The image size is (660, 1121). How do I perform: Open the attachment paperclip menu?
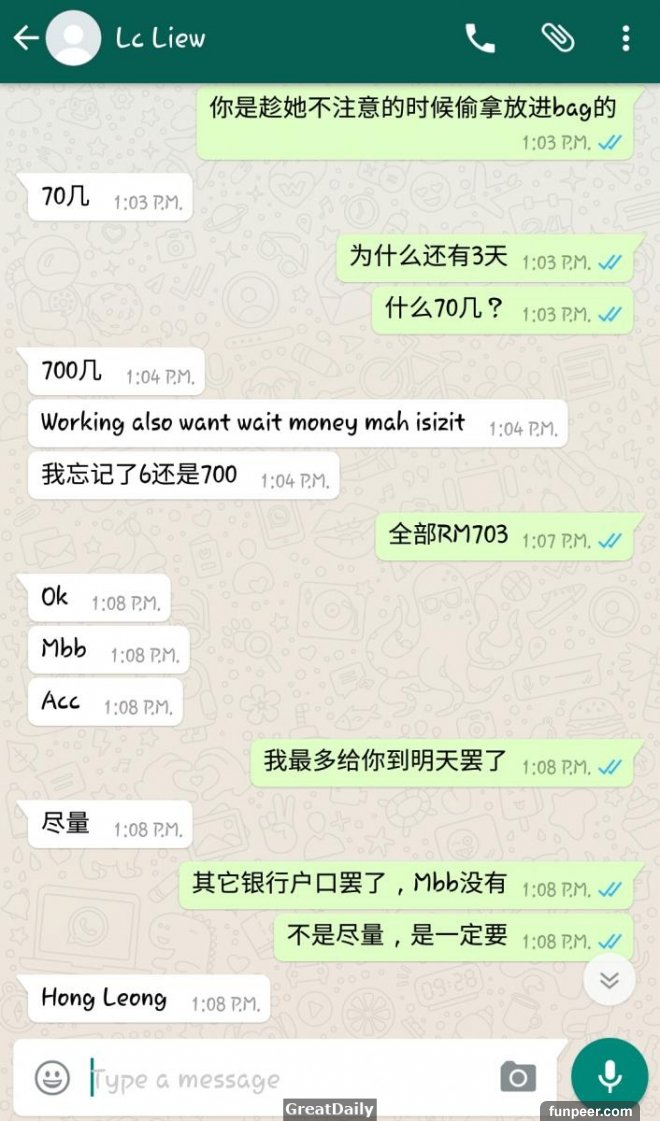557,39
